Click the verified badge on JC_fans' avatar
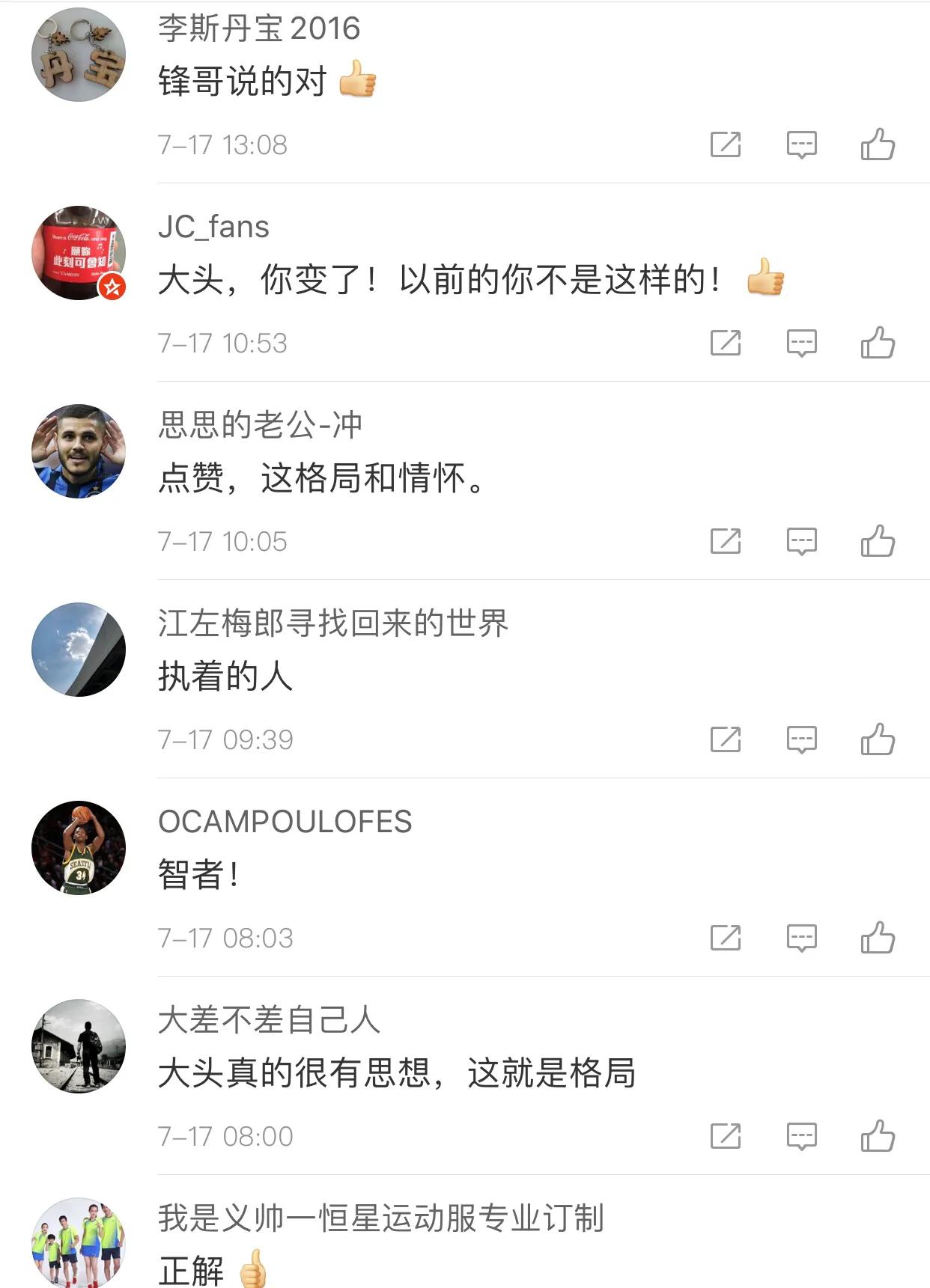Screen dimensions: 930x1288 coord(111,285)
